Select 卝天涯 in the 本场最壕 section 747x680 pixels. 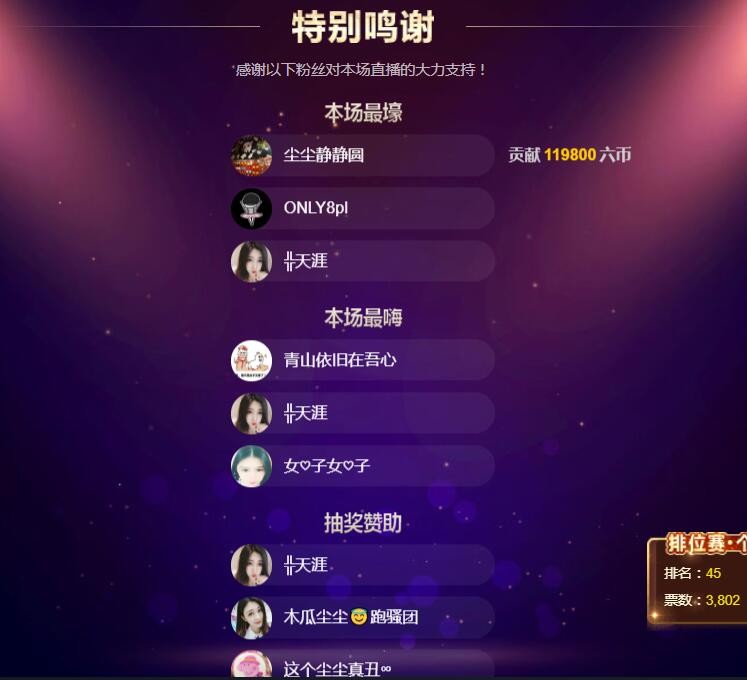pos(362,261)
